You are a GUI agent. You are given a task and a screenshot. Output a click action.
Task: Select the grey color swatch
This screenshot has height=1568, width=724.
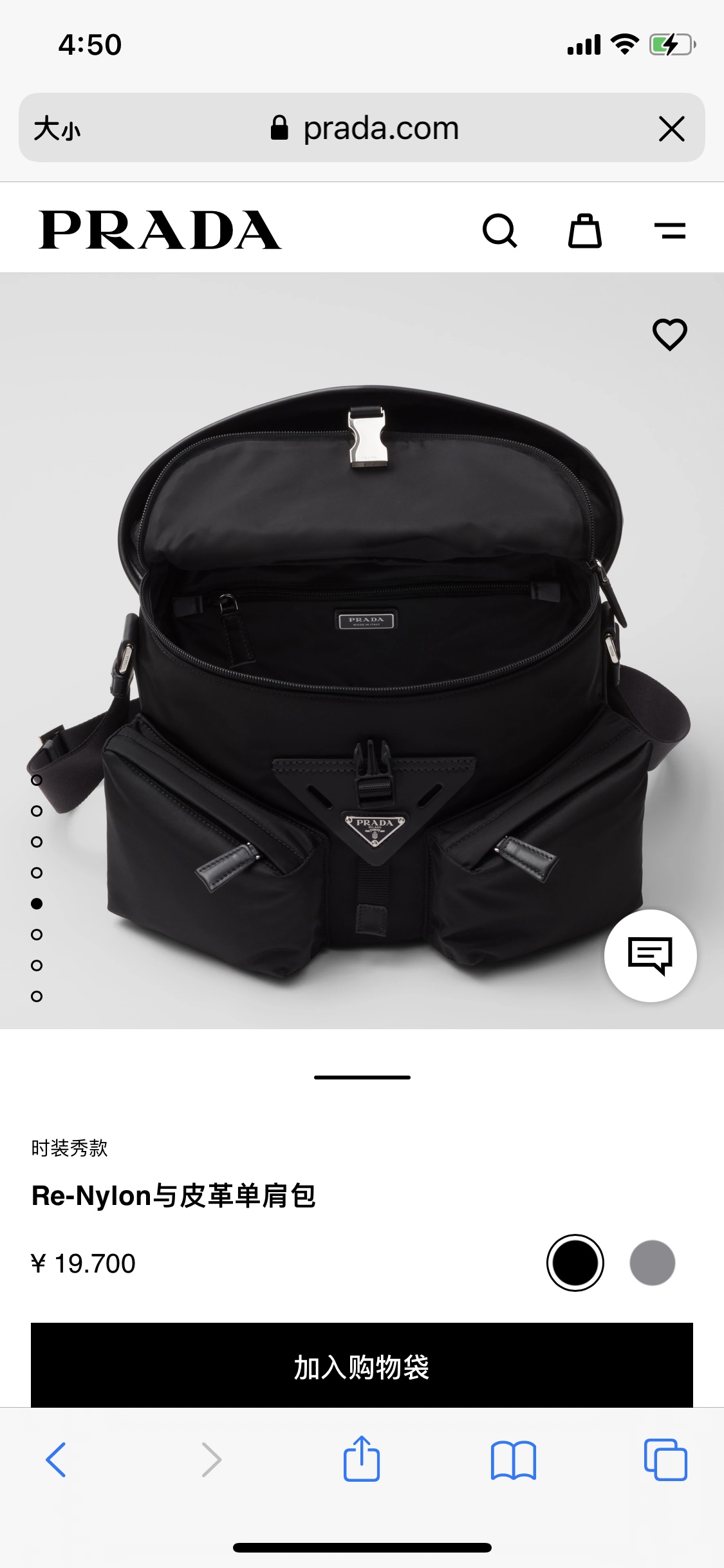[x=652, y=1263]
